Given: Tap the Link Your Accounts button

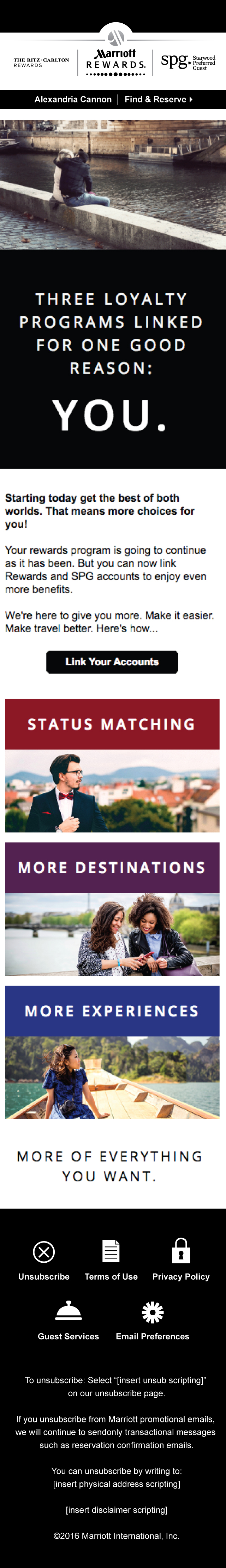Looking at the screenshot, I should coord(112,662).
